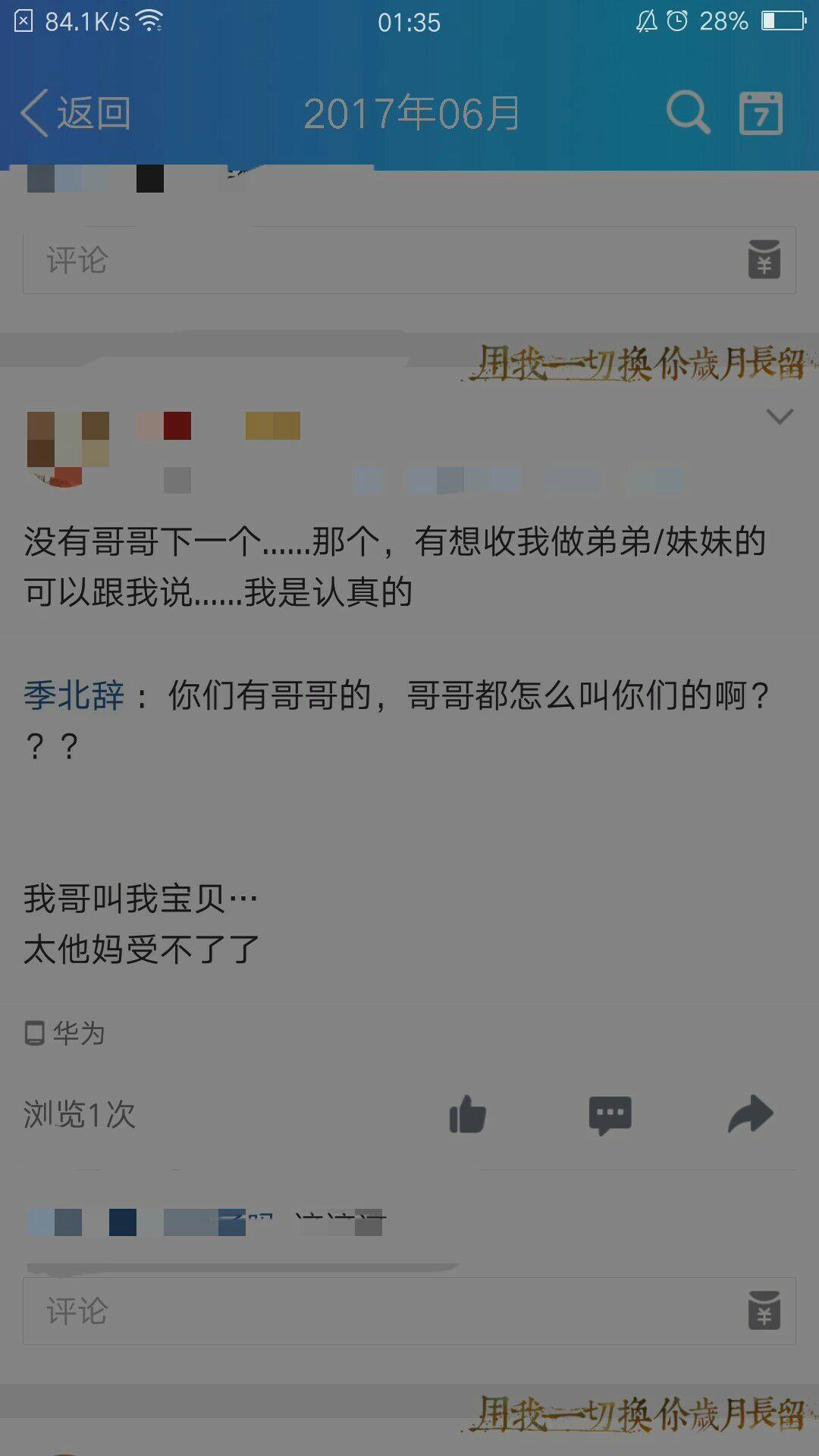The image size is (819, 1456).
Task: Tap the 浏览1次 view counter
Action: point(77,1115)
